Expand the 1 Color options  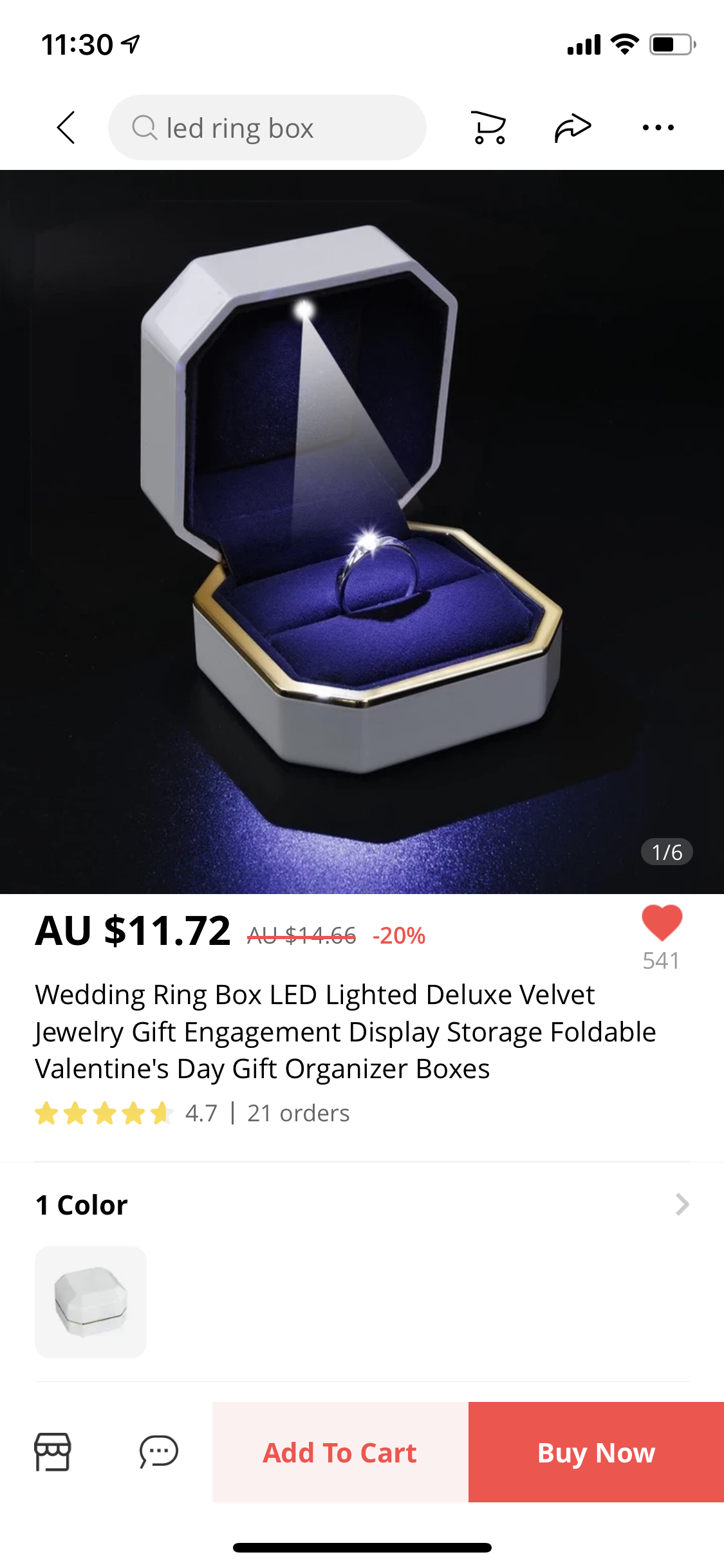682,1204
